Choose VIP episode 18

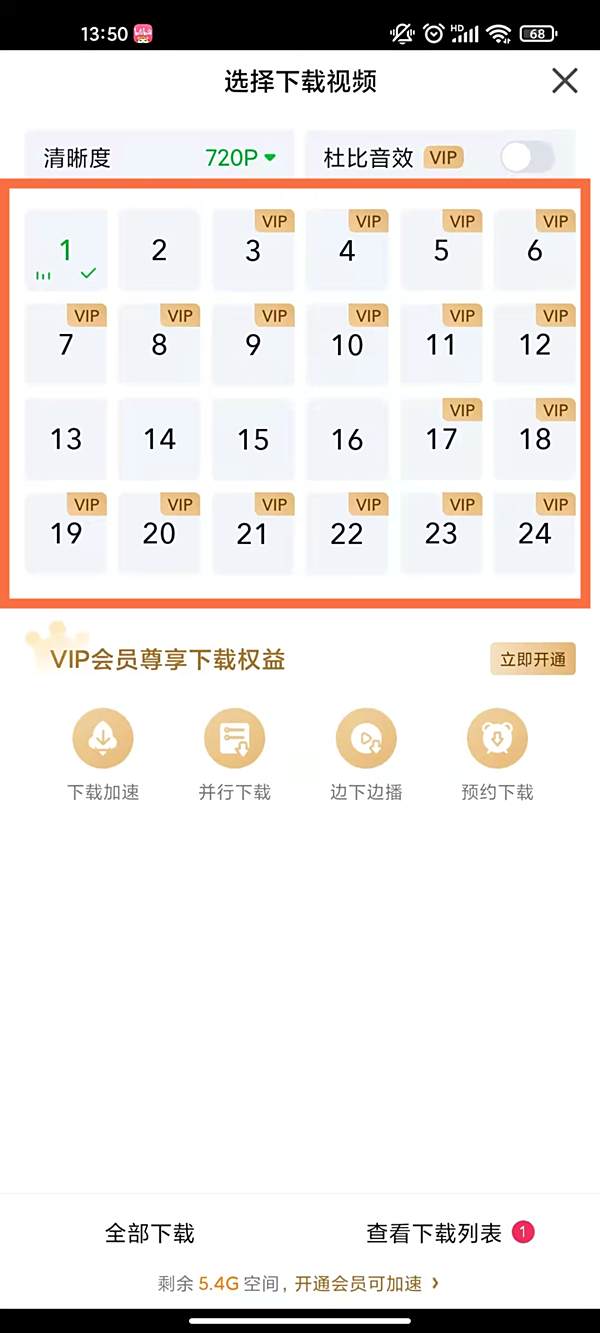click(x=535, y=439)
